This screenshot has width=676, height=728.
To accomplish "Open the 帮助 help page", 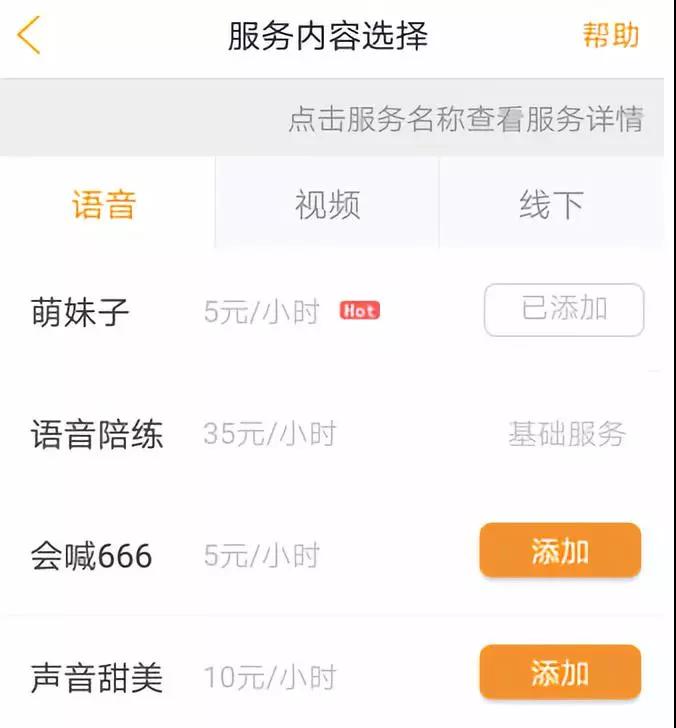I will (x=610, y=36).
